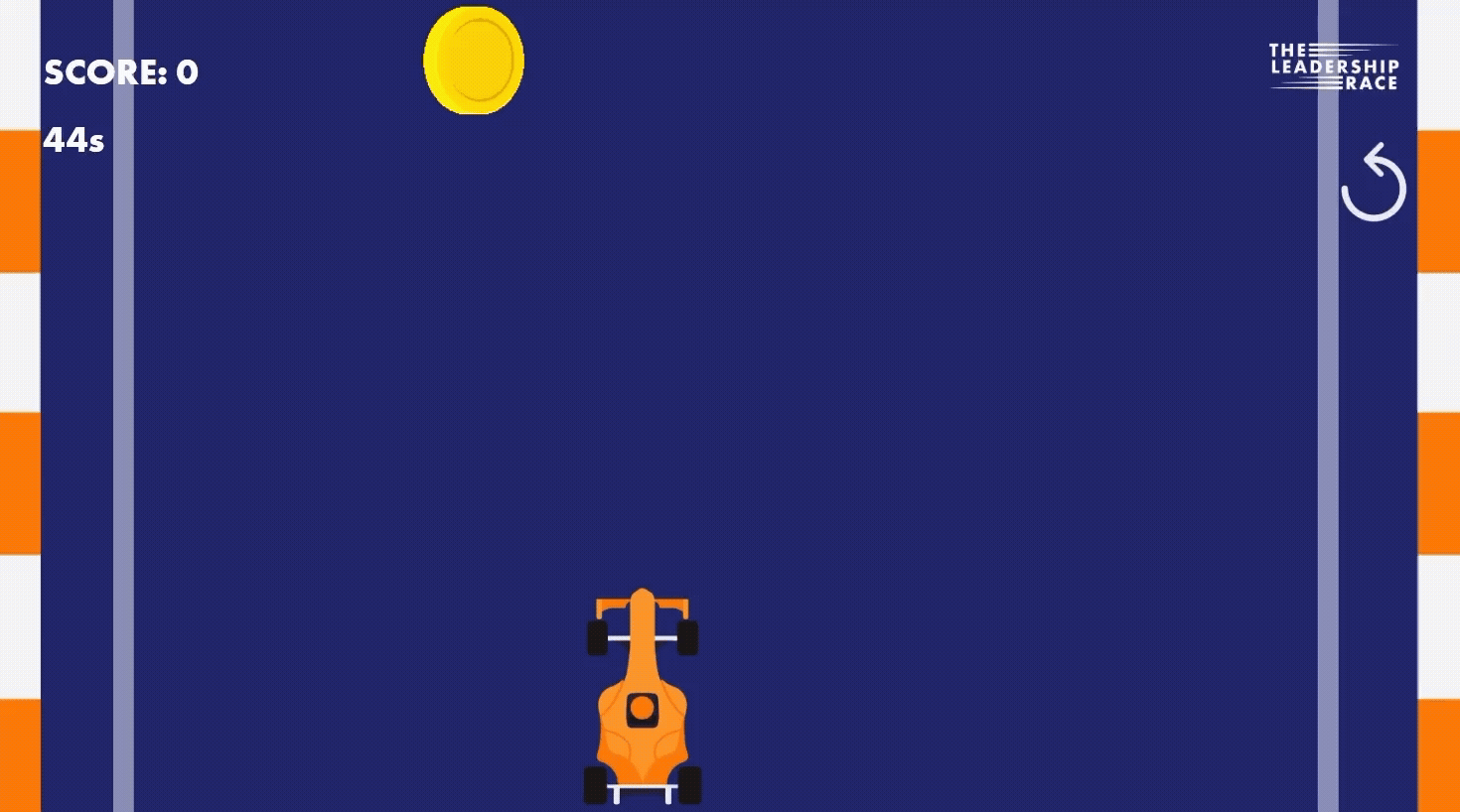Tap the circular restart arrow icon

pyautogui.click(x=1374, y=183)
